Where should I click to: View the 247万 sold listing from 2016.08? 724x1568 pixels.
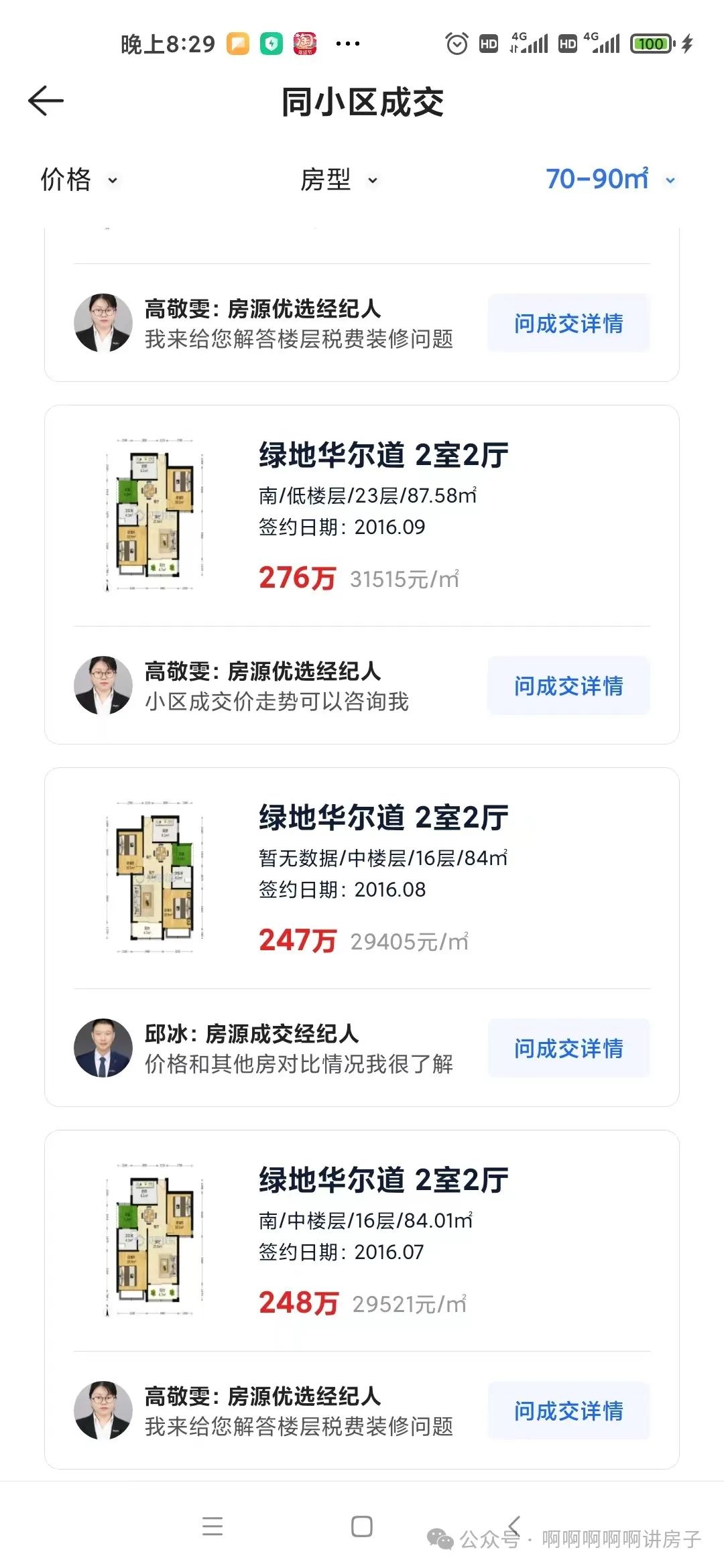pyautogui.click(x=362, y=878)
